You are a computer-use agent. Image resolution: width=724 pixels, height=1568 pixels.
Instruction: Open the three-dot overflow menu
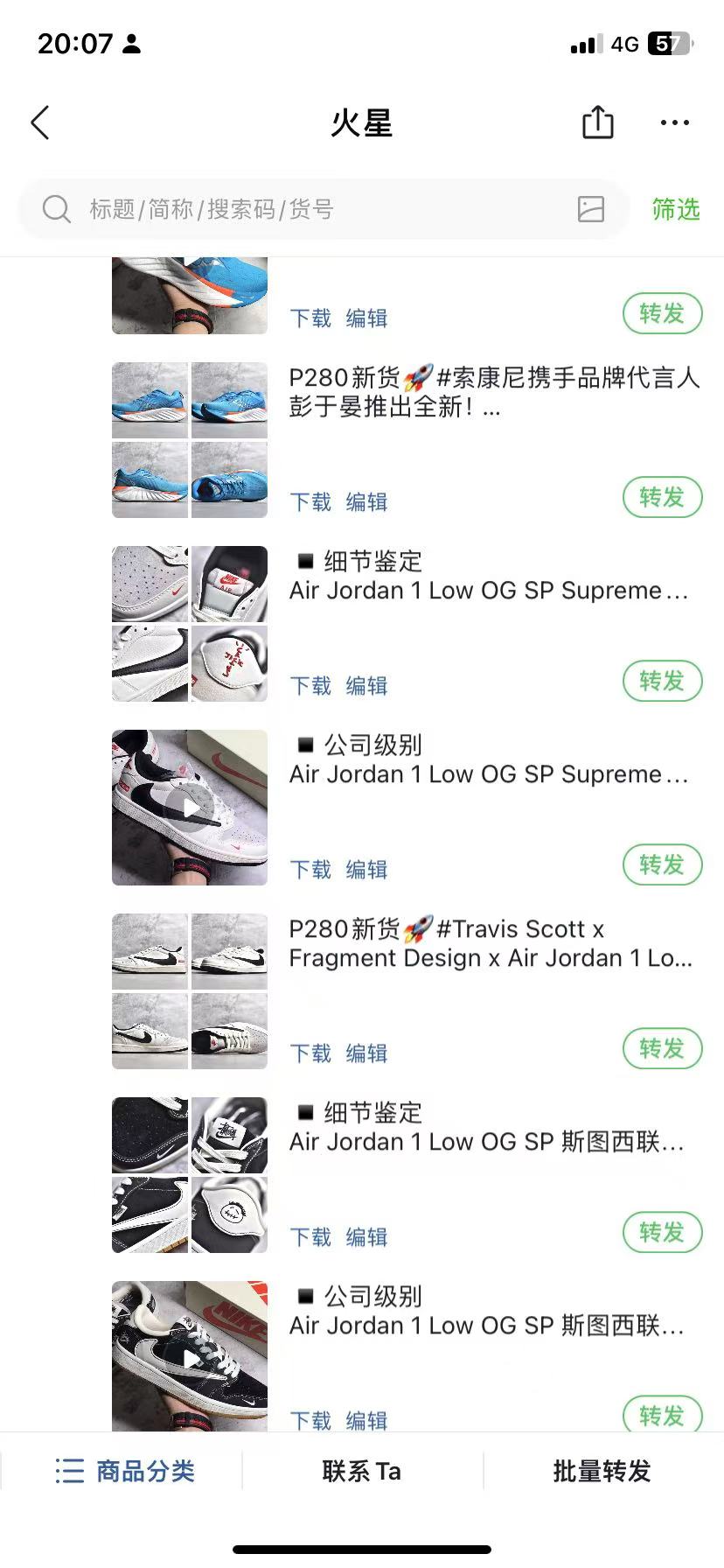(x=675, y=123)
